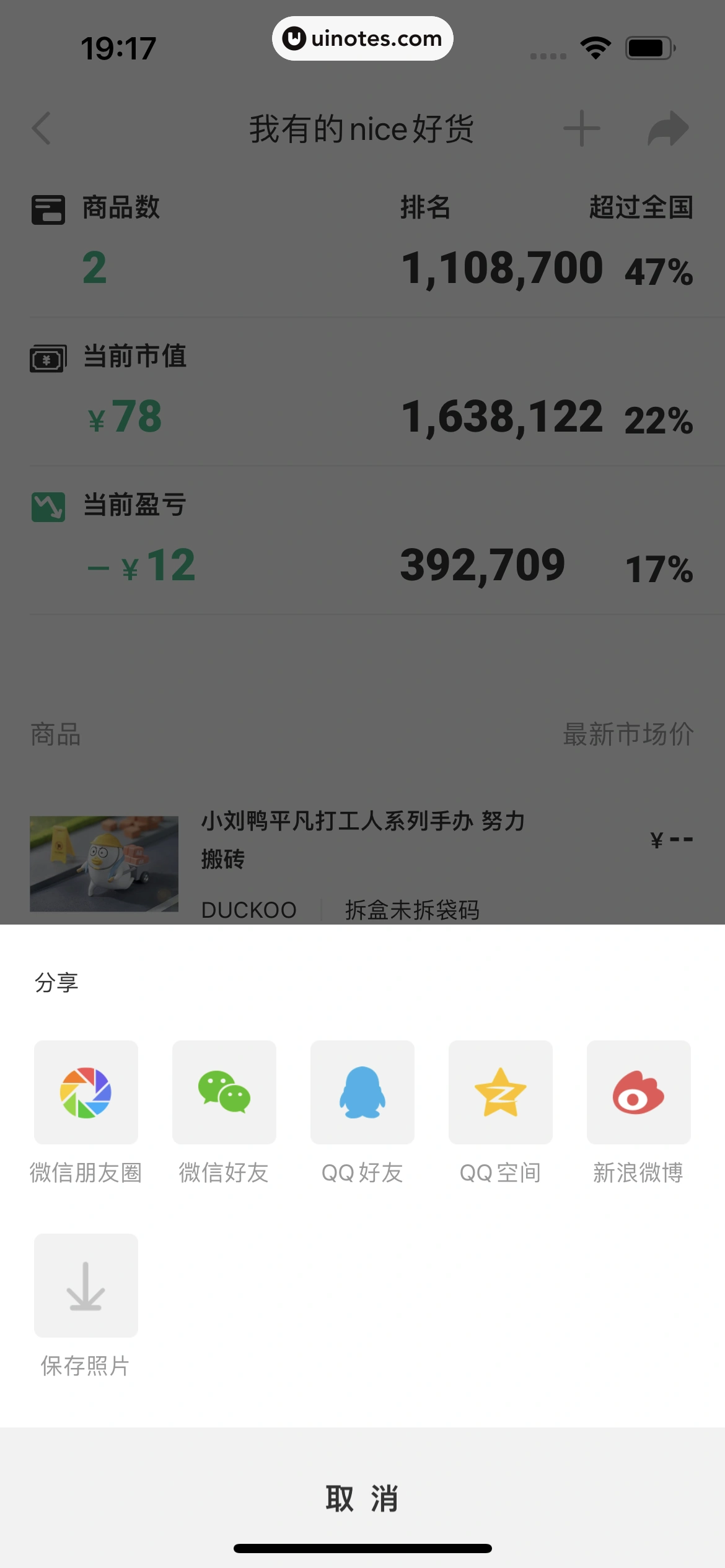Select the WeChat 微信好友 share icon
The image size is (725, 1568).
[224, 1091]
